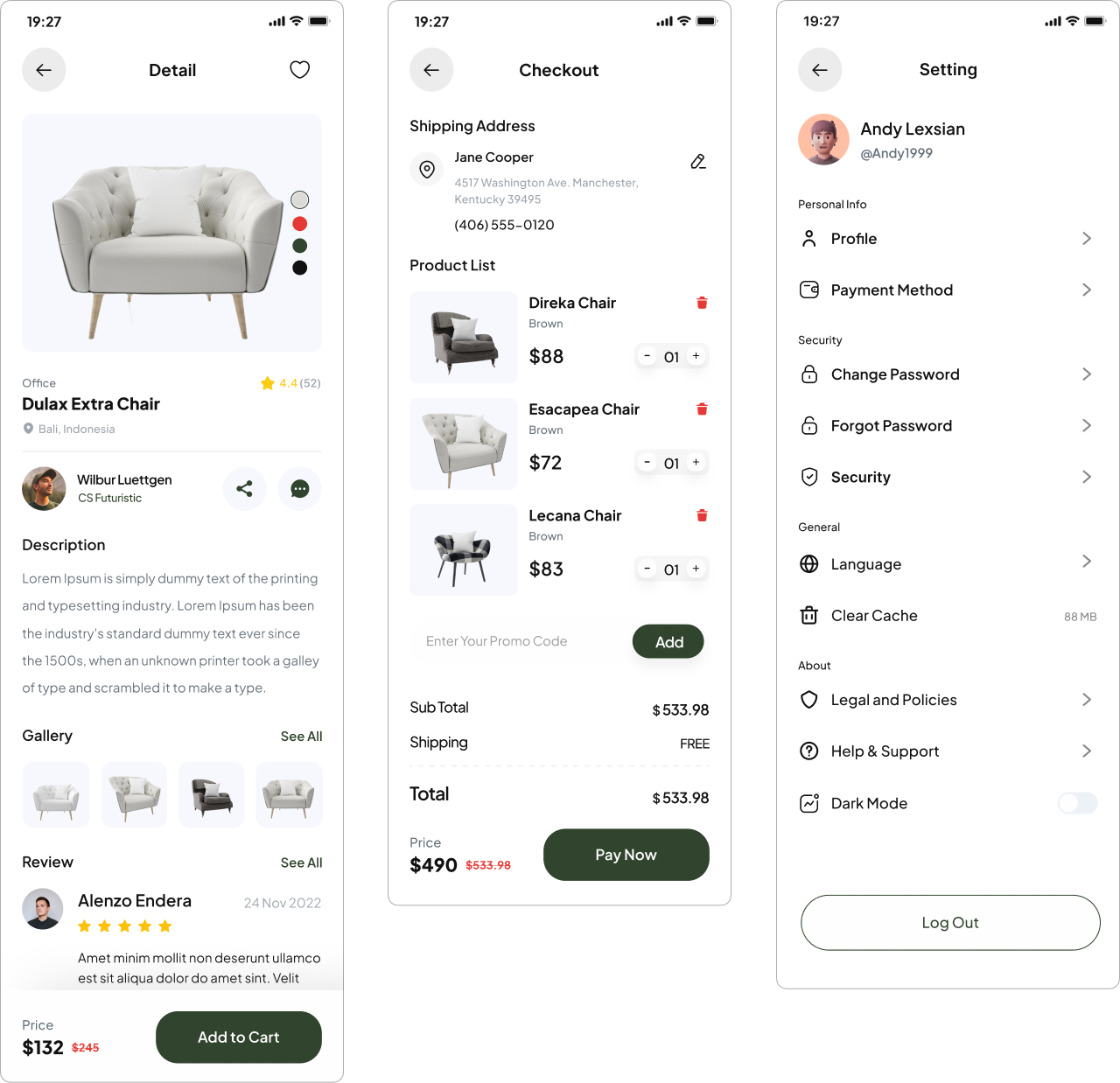Decrease quantity of Lecana Chair
The height and width of the screenshot is (1083, 1120).
[x=647, y=569]
